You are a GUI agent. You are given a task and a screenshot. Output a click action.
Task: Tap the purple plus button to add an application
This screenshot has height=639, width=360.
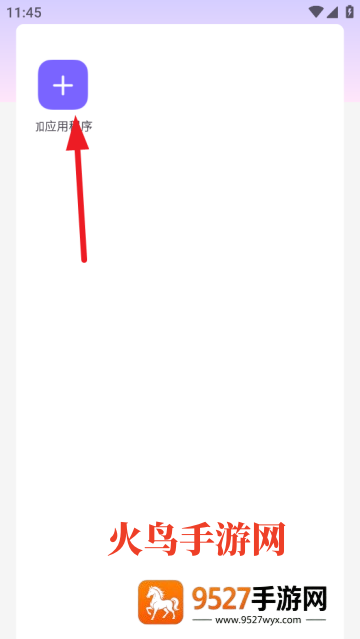tap(63, 85)
